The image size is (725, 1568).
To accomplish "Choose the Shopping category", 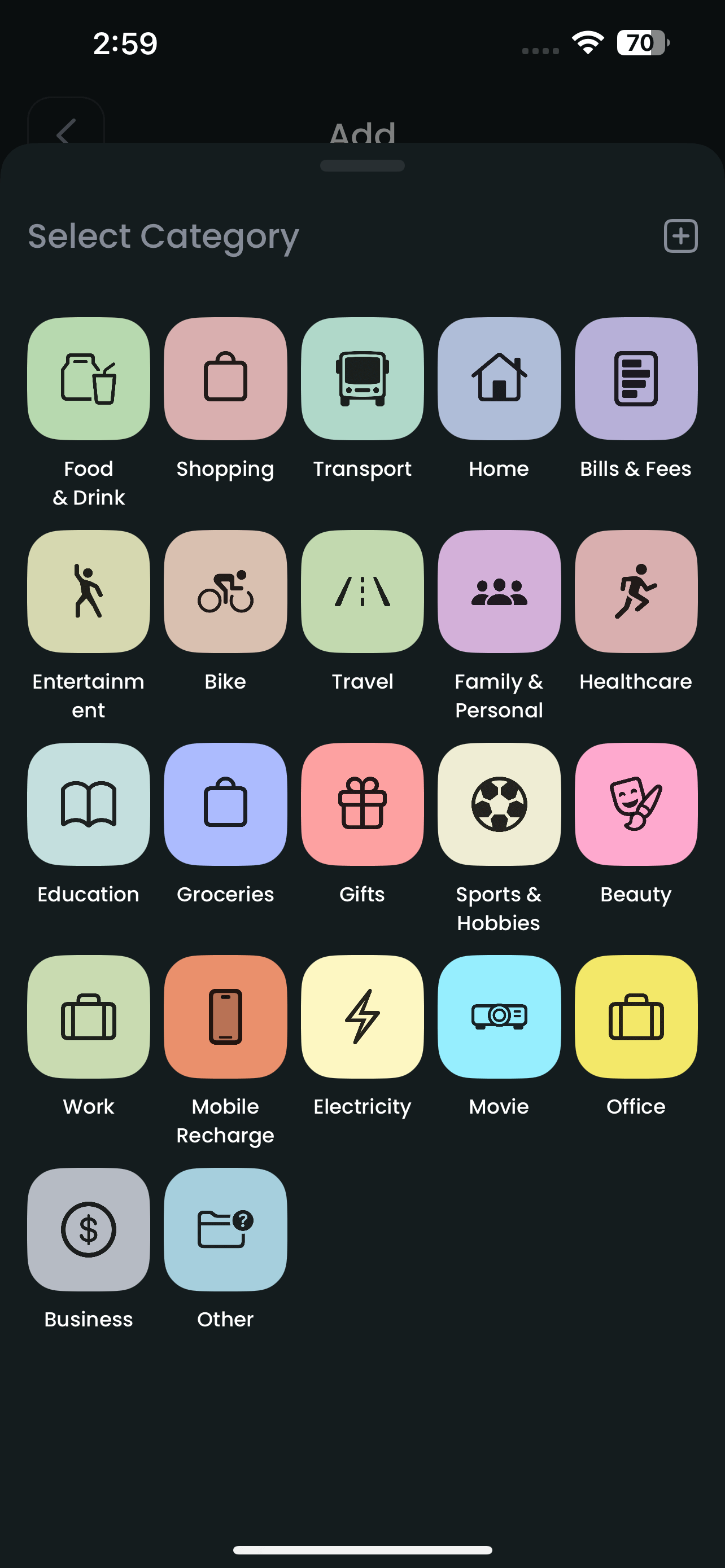I will (x=225, y=379).
